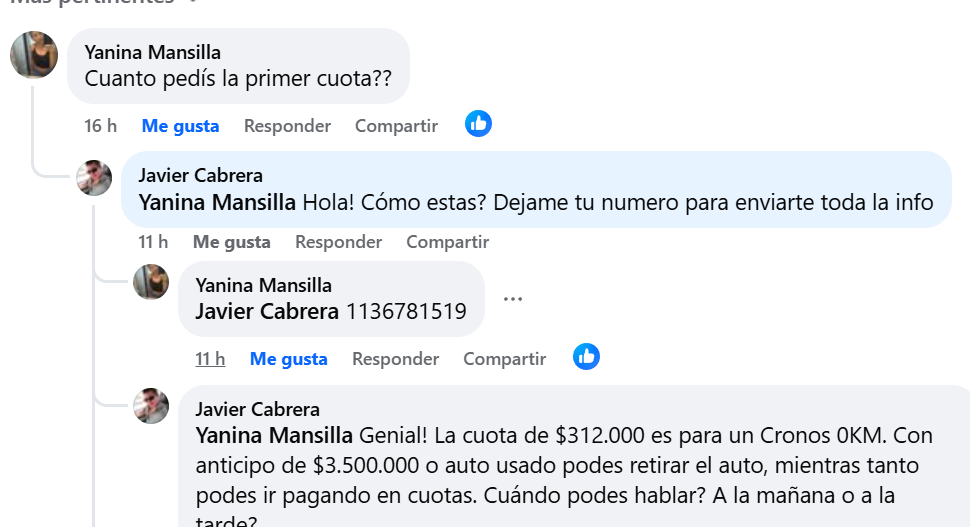Open Yanina Mansilla's profile picture on the top comment
Viewport: 970px width, 527px height.
(x=34, y=55)
